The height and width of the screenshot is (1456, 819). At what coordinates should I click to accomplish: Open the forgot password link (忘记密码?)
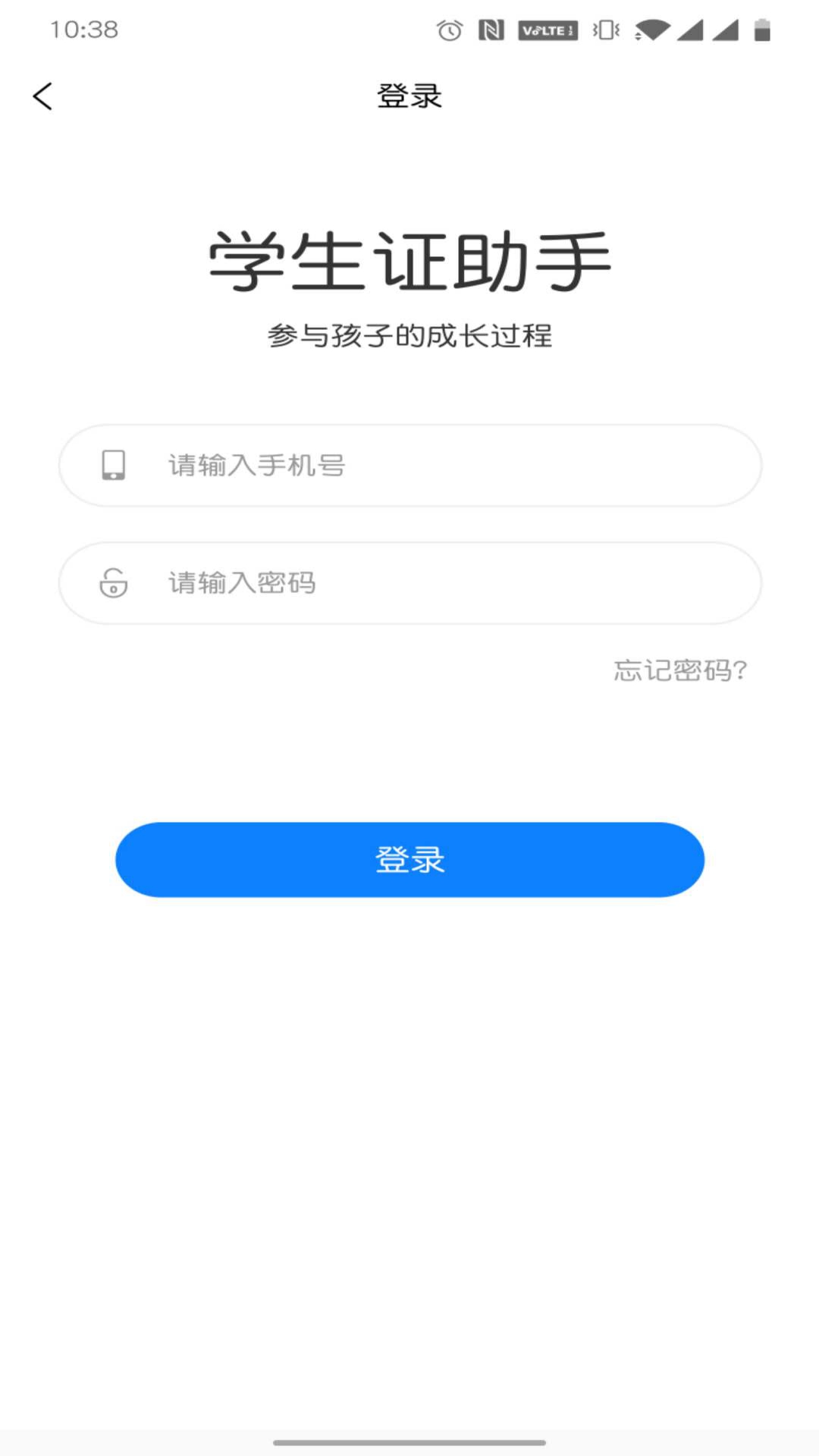[680, 670]
